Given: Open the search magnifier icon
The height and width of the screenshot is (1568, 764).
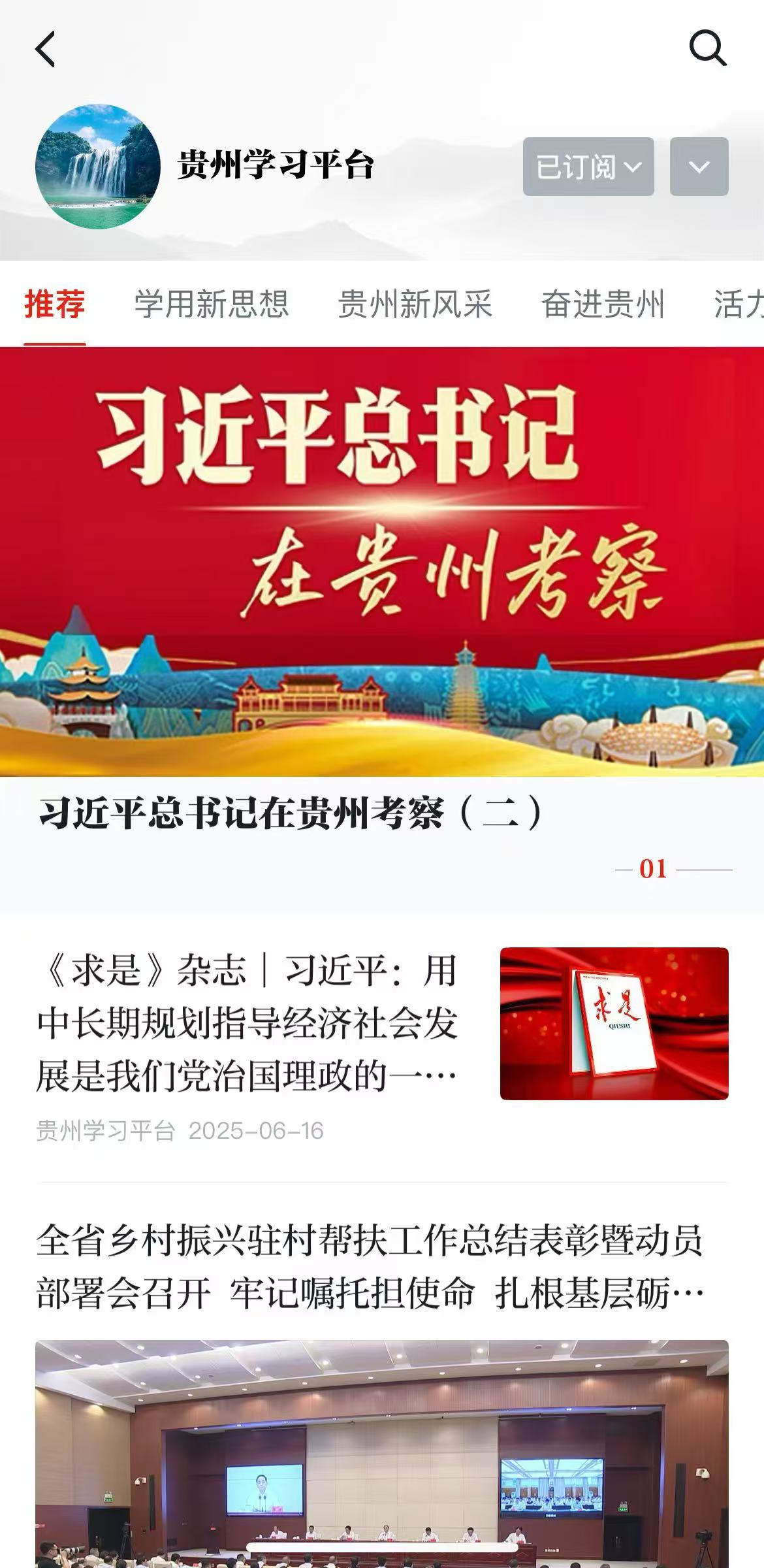Looking at the screenshot, I should 708,48.
